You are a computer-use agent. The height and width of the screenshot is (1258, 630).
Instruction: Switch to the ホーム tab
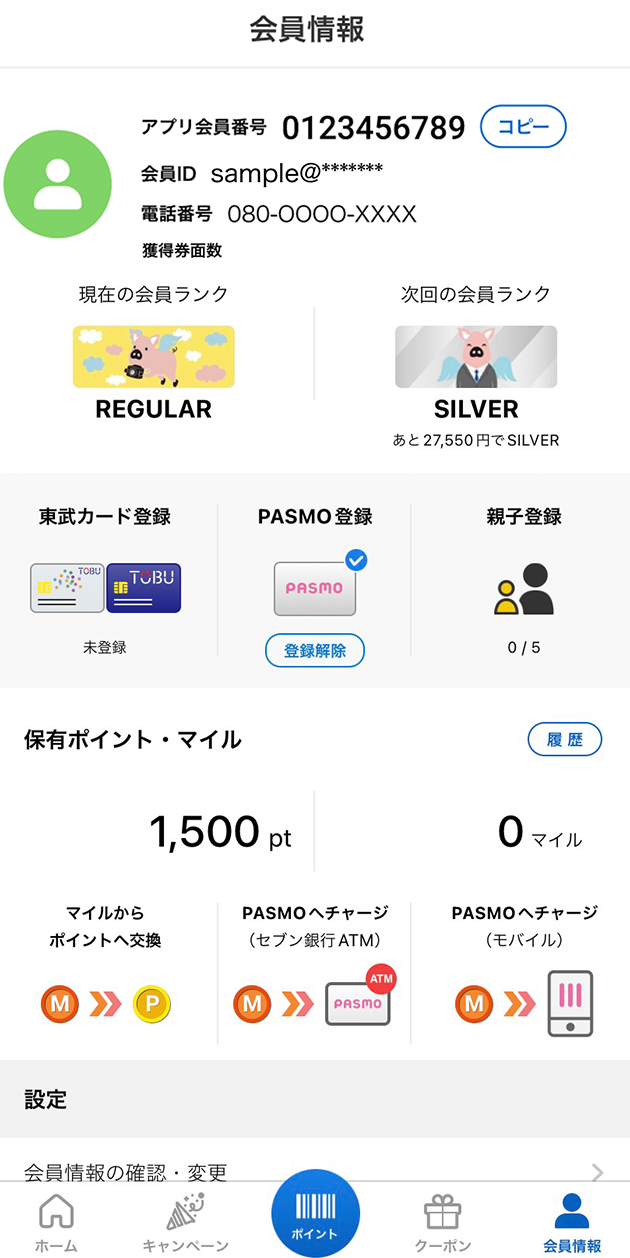[x=56, y=1222]
